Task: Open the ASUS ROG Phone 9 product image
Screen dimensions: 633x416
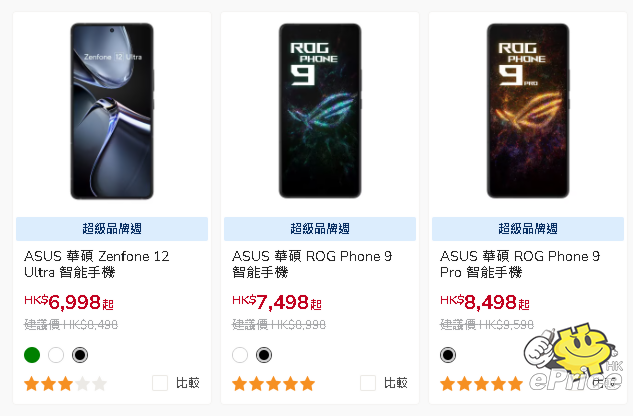Action: tap(320, 110)
